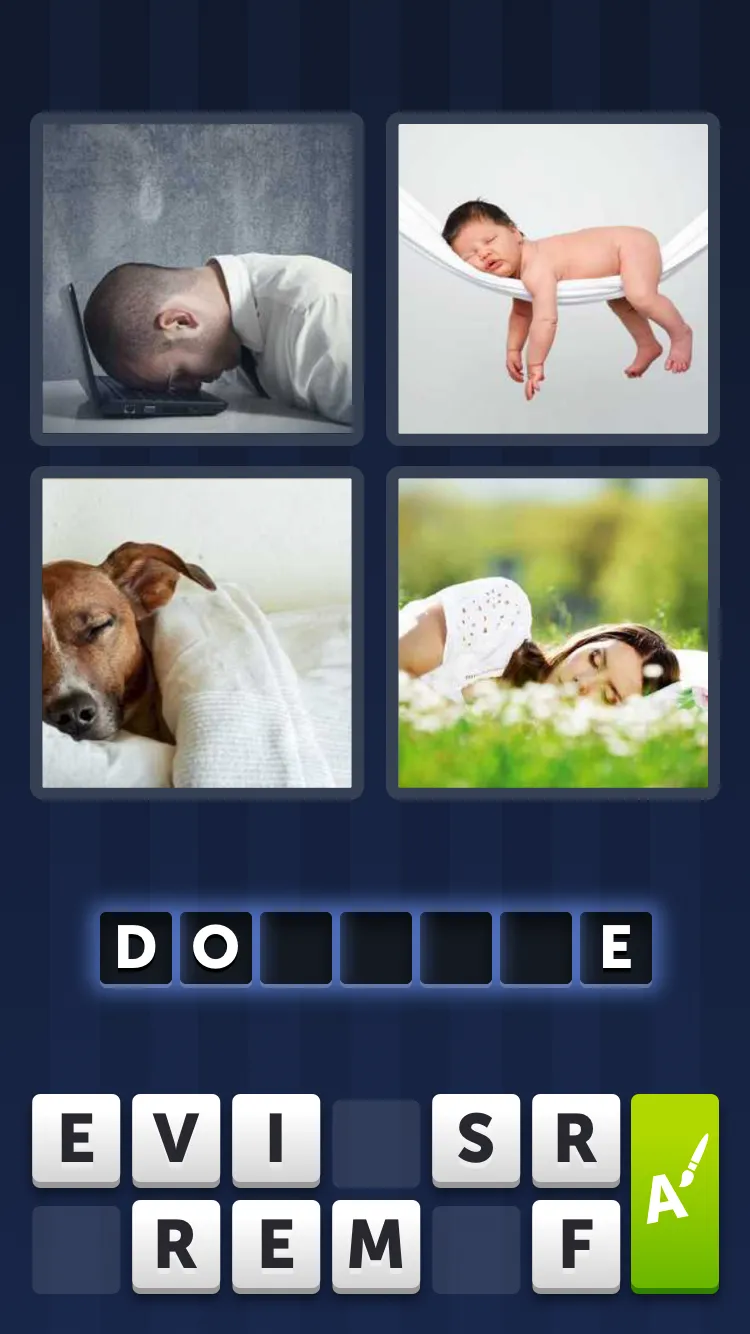Select the letter S tile

476,1140
